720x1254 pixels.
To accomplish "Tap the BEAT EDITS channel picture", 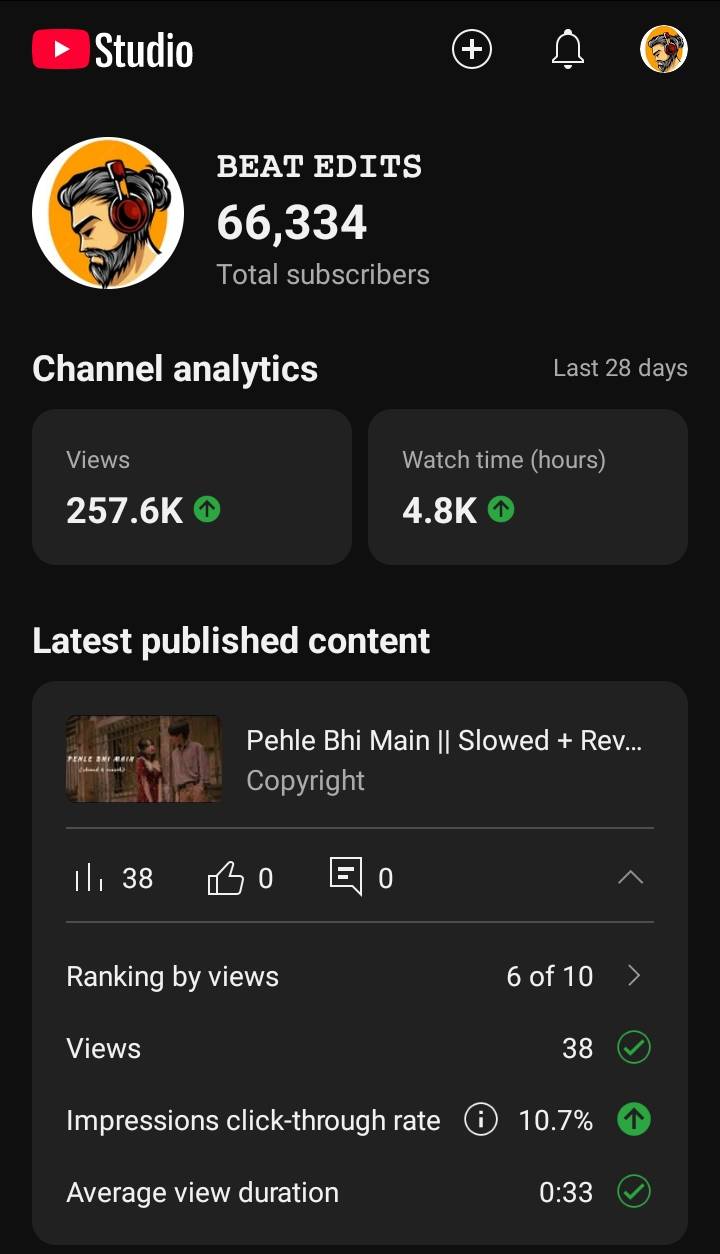I will [108, 213].
